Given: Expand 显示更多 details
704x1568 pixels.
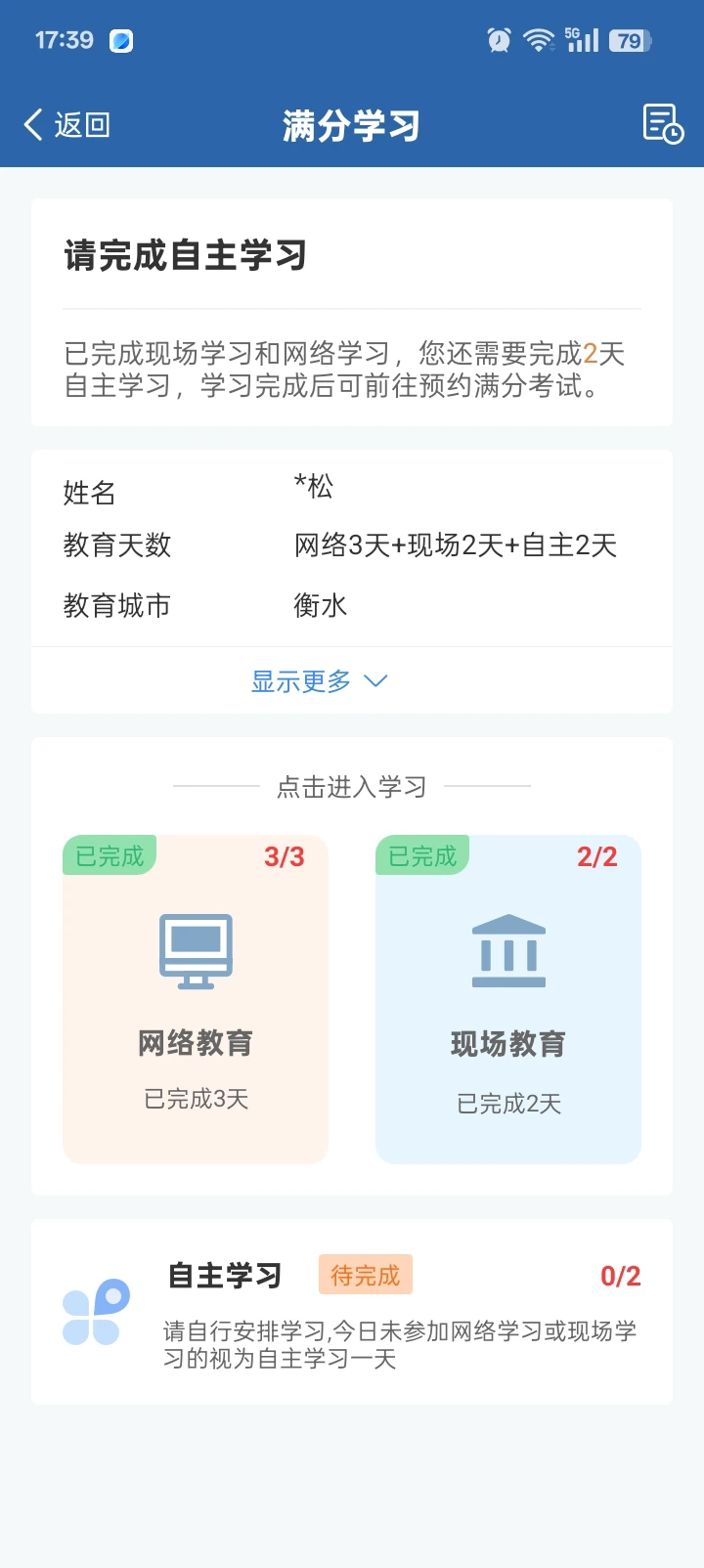Looking at the screenshot, I should click(x=319, y=681).
